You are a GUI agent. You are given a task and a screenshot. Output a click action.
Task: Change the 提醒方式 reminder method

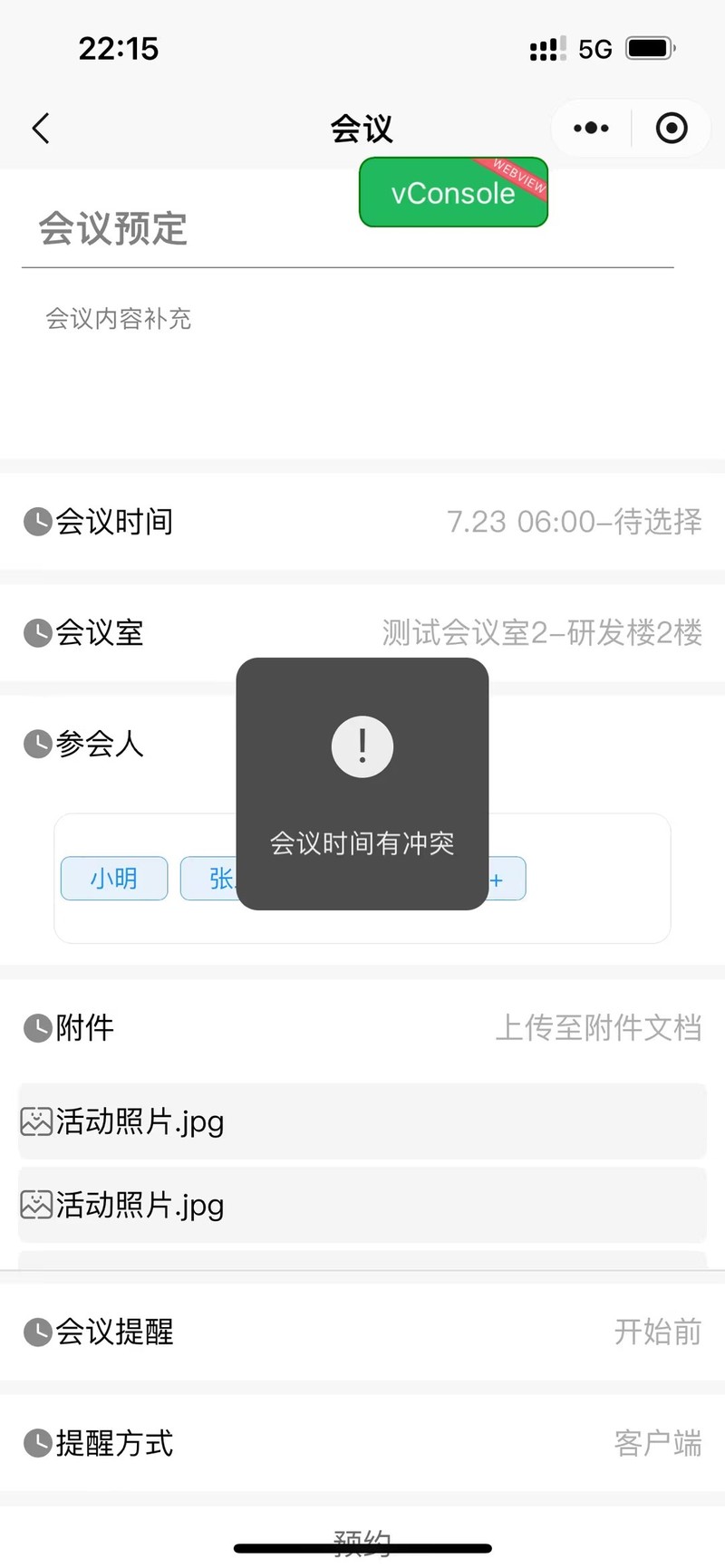[x=362, y=1443]
